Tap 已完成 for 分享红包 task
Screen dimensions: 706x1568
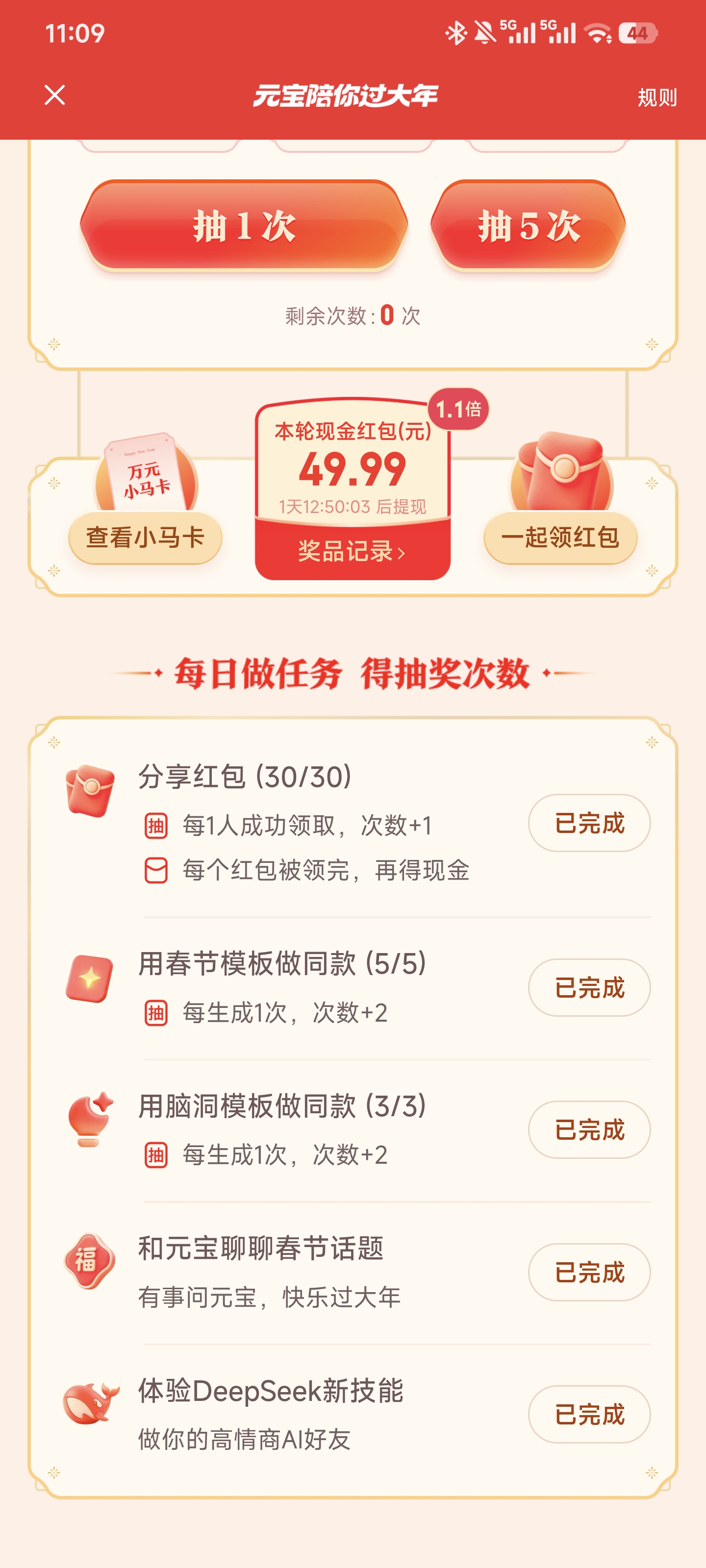coord(589,823)
